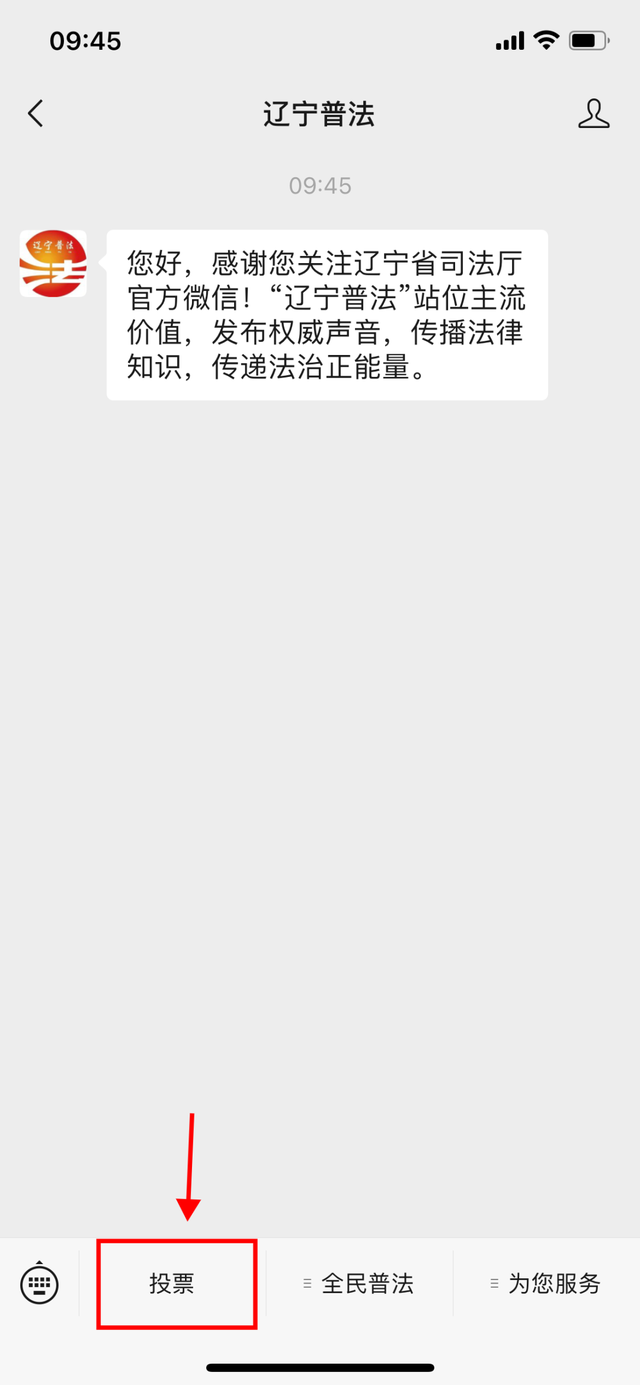Go back from the 辽宁普法 chat
This screenshot has height=1385, width=640.
point(36,113)
